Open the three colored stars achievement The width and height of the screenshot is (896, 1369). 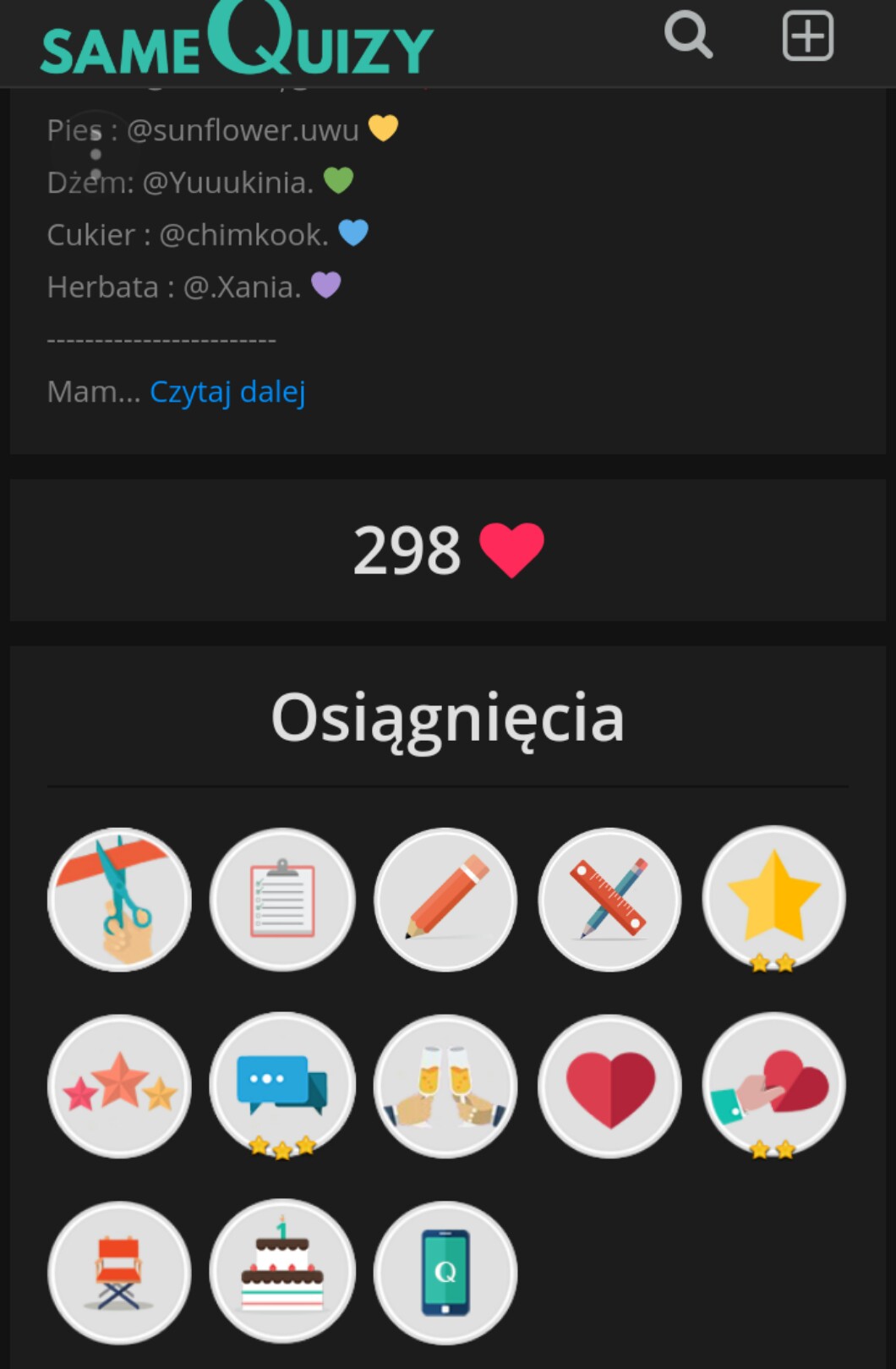[119, 1086]
